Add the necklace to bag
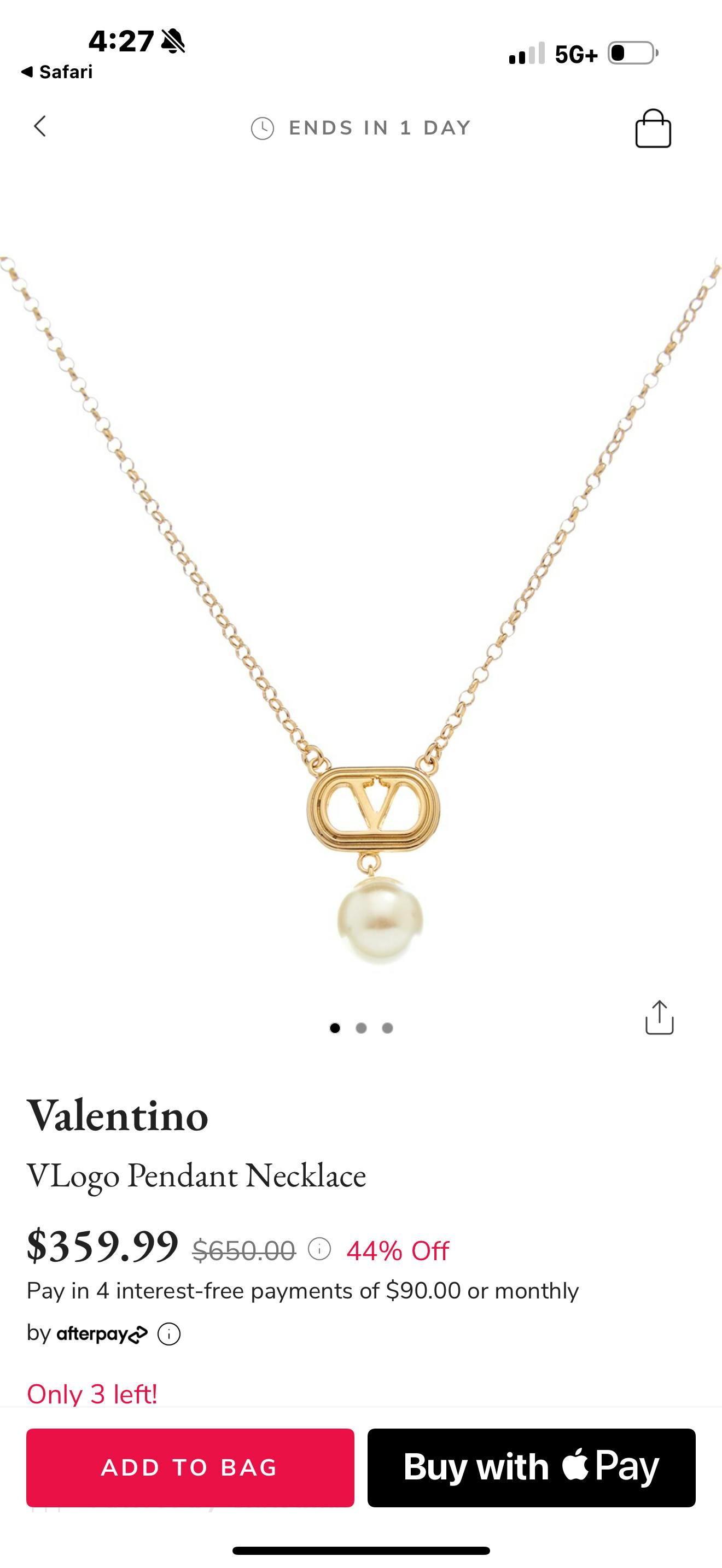Viewport: 722px width, 1568px height. (x=190, y=1467)
